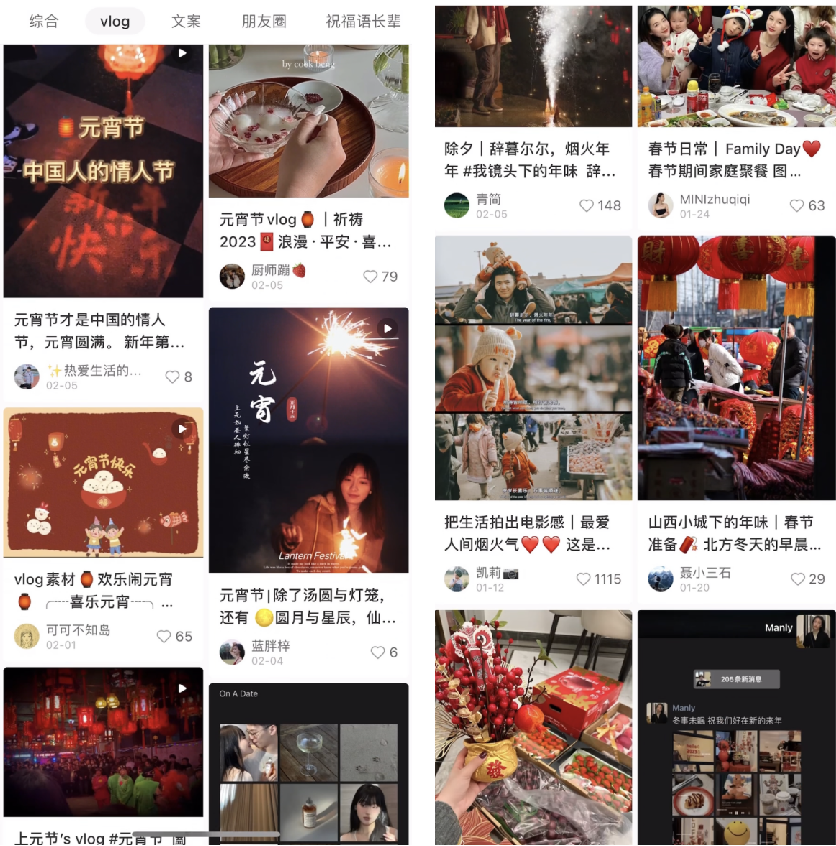Open MINIzhuqiqi's profile
Image resolution: width=836 pixels, height=846 pixels.
point(660,206)
